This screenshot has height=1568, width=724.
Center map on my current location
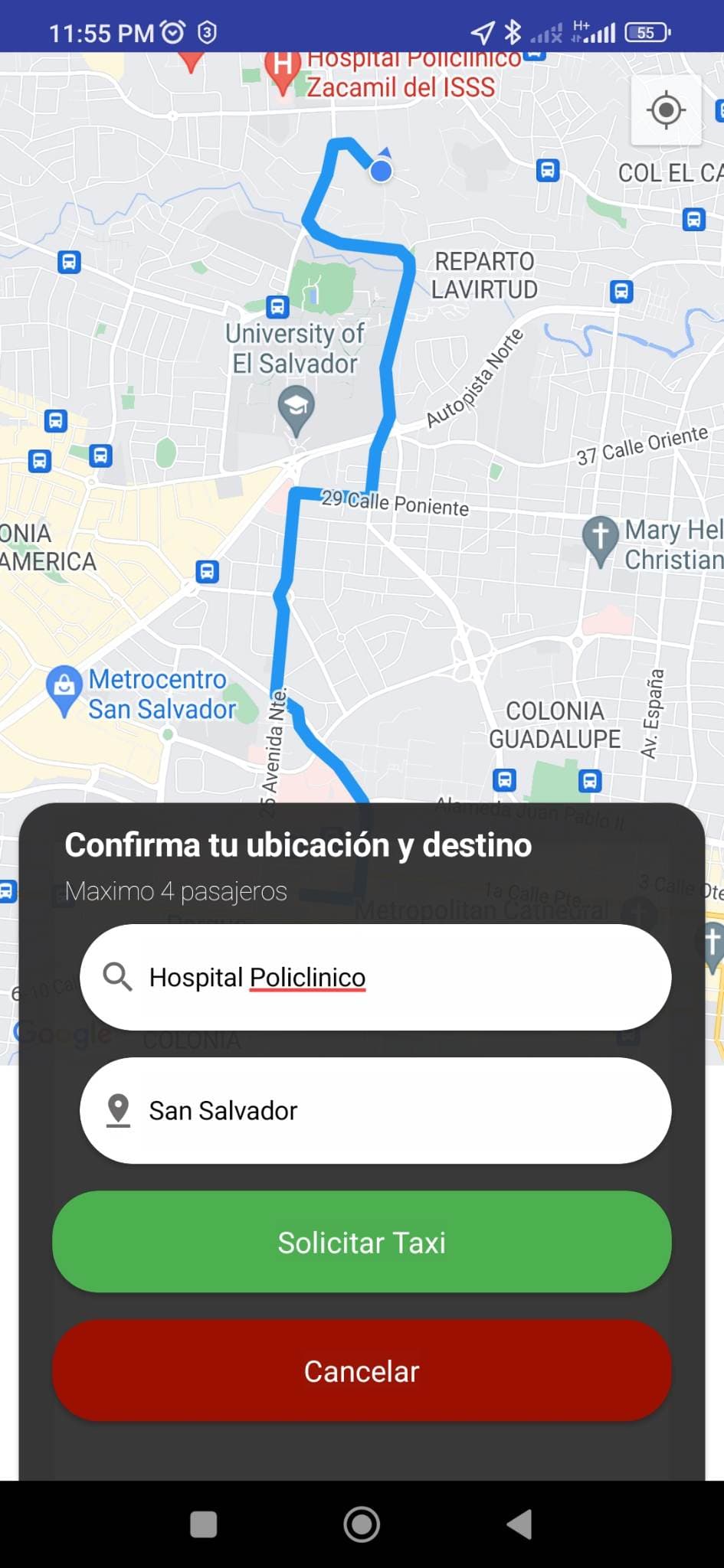click(x=665, y=110)
